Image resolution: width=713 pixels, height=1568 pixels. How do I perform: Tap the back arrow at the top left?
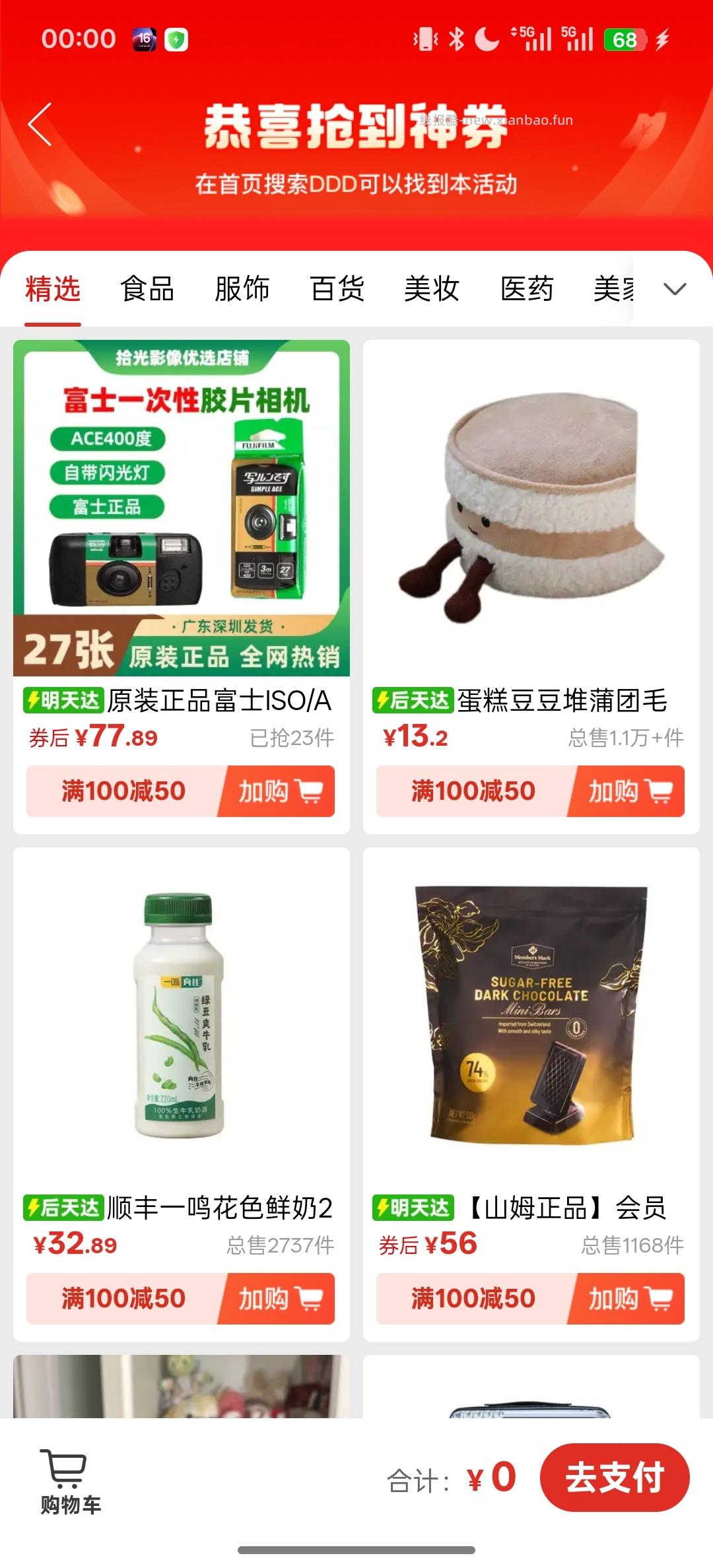point(40,123)
